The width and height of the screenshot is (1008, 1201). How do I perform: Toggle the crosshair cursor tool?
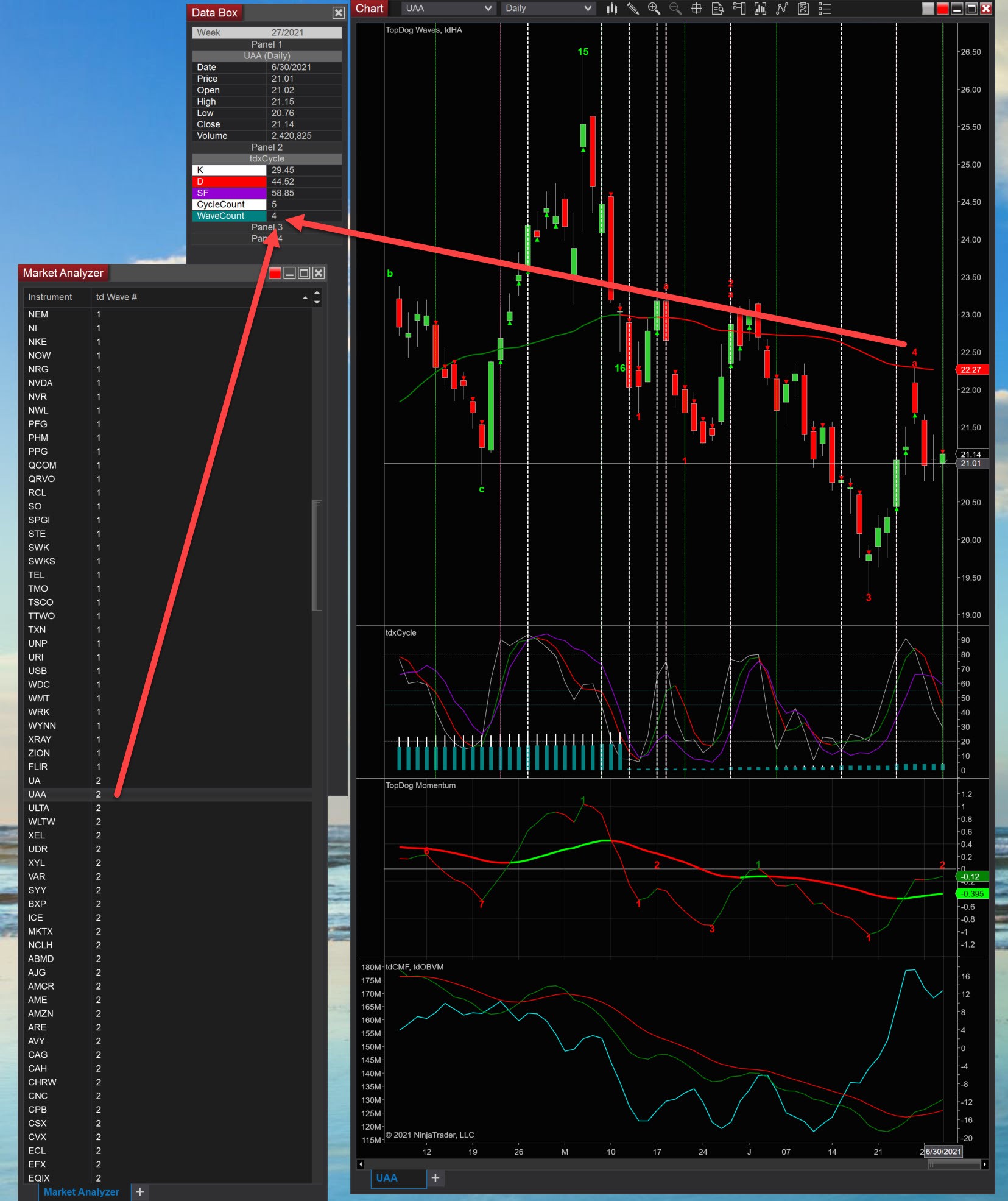[696, 9]
